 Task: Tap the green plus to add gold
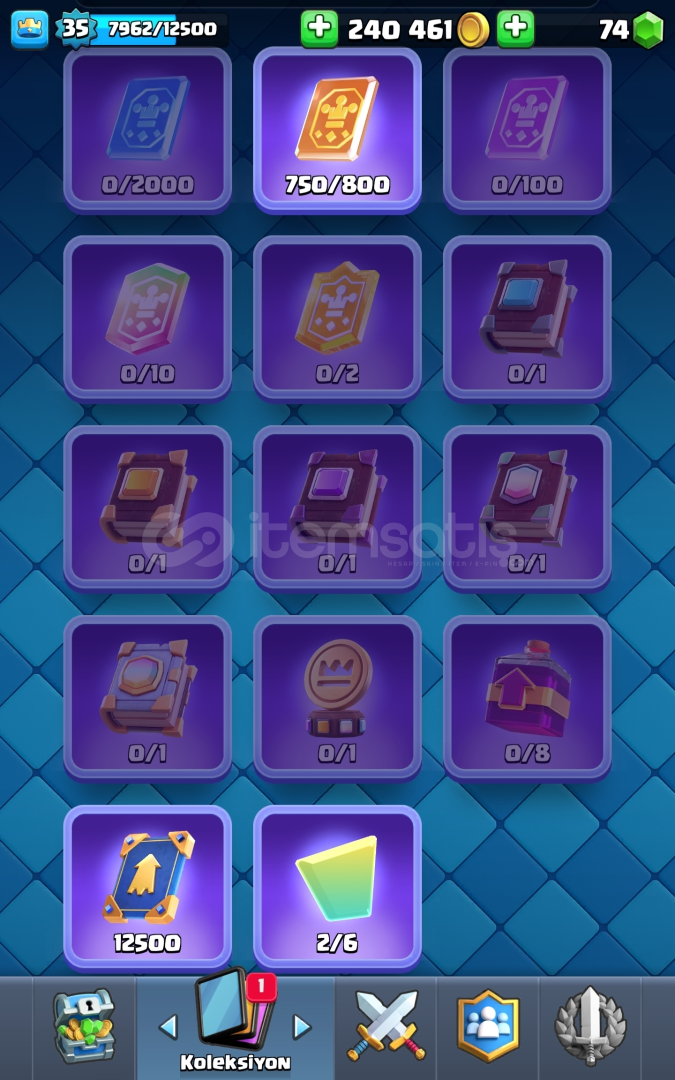pos(319,29)
